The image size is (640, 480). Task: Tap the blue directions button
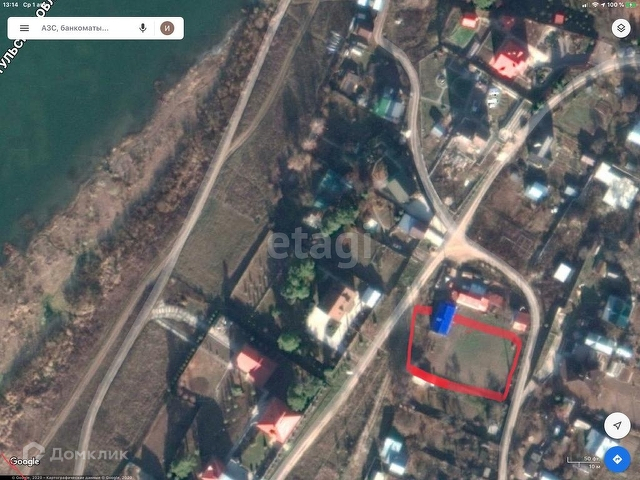click(x=617, y=459)
